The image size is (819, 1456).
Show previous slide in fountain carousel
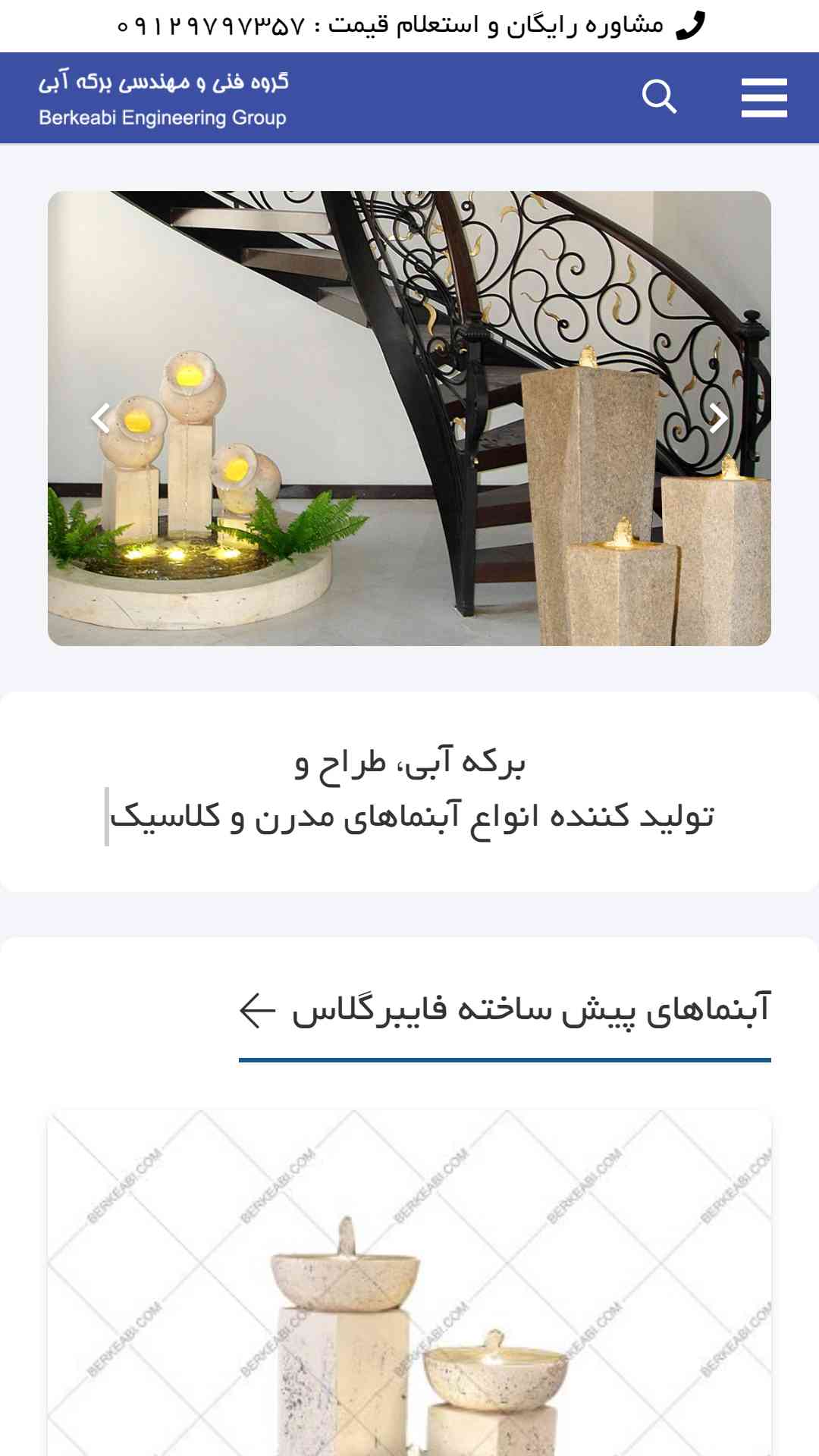(x=101, y=418)
